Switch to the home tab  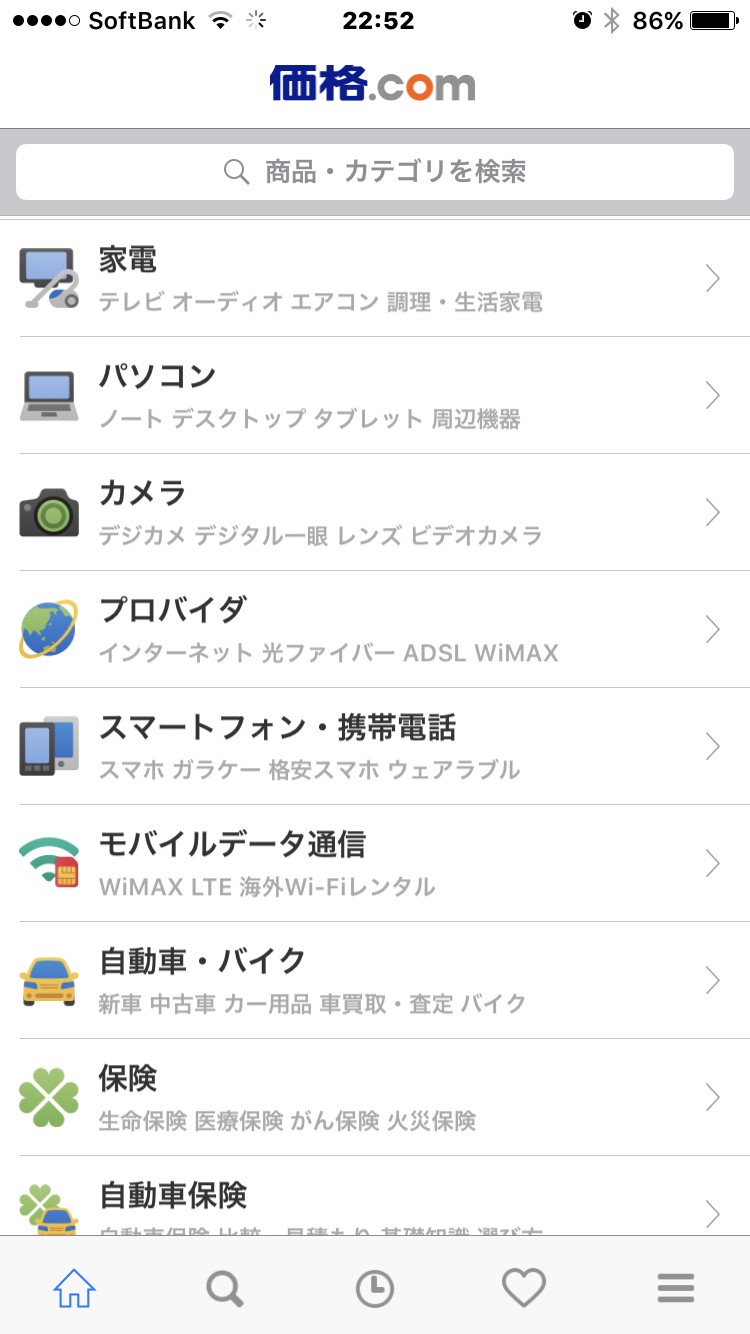click(75, 1288)
